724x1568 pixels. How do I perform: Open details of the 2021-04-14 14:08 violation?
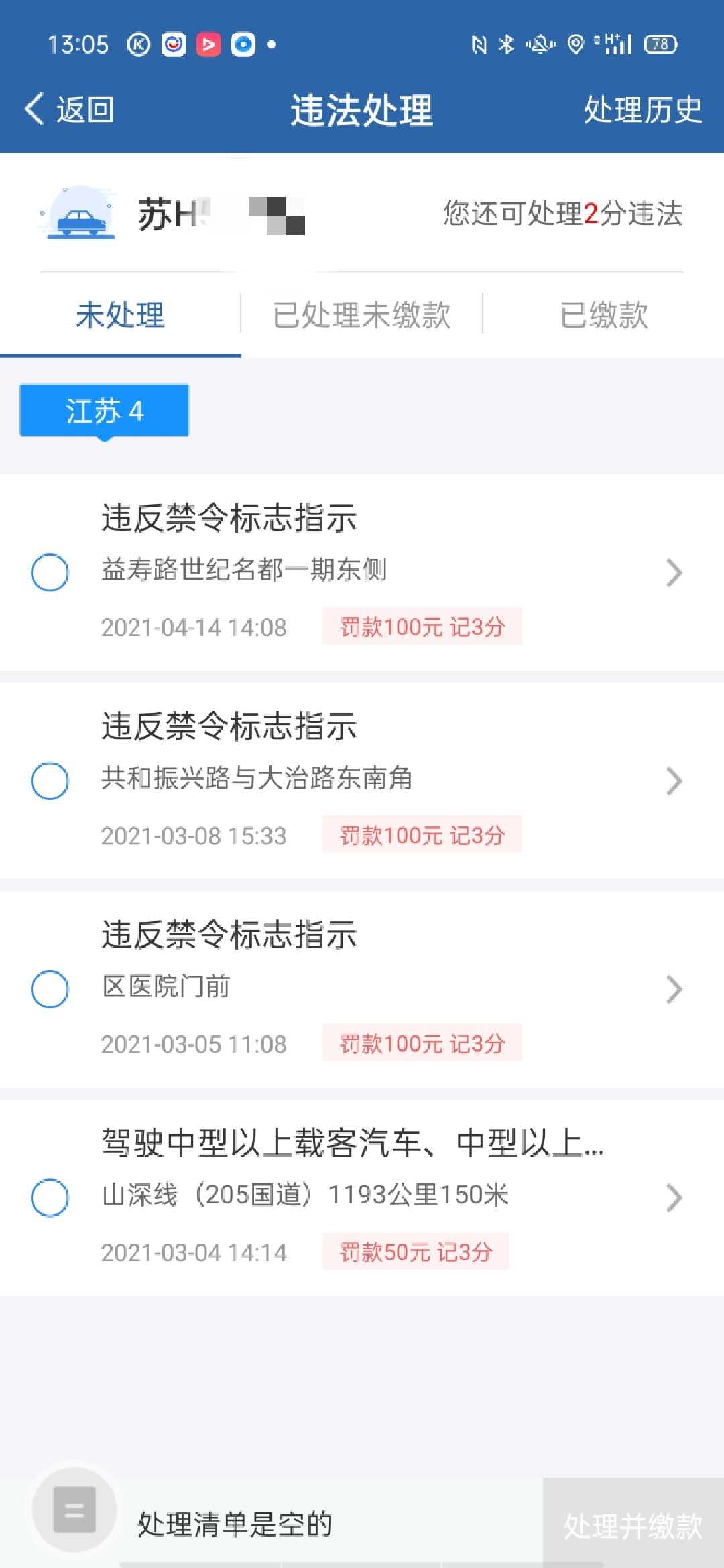[x=674, y=573]
